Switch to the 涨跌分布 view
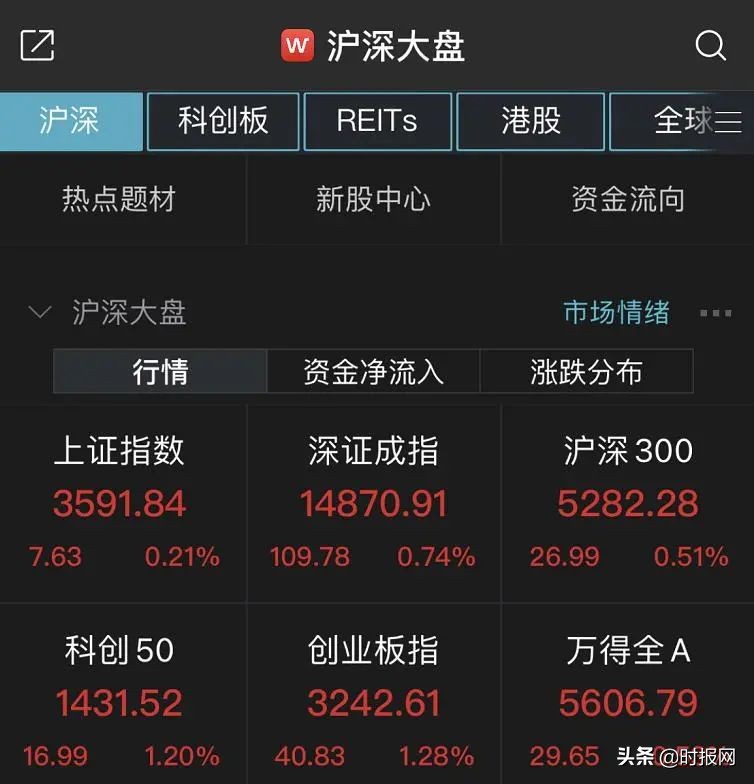This screenshot has height=784, width=754. pyautogui.click(x=587, y=370)
